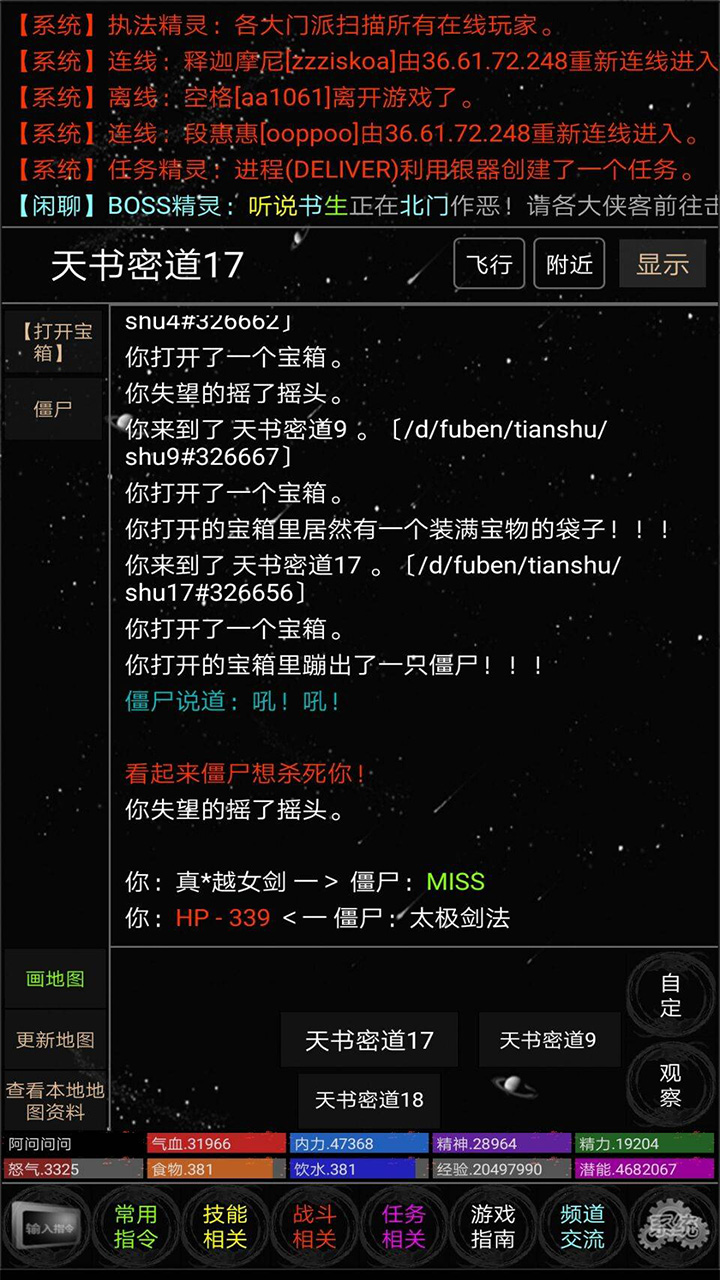Move to 天书密道18
720x1280 pixels.
coord(369,1100)
